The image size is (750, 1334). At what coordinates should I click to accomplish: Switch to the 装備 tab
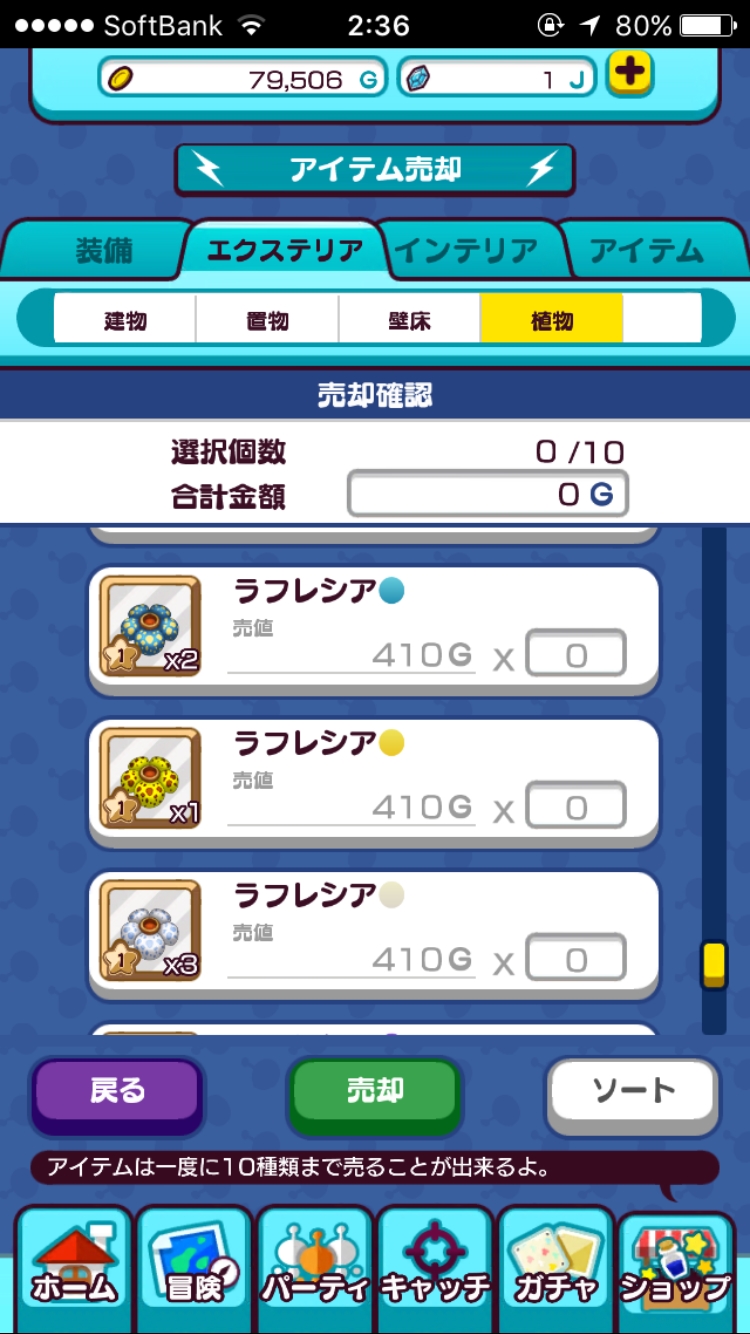coord(103,250)
